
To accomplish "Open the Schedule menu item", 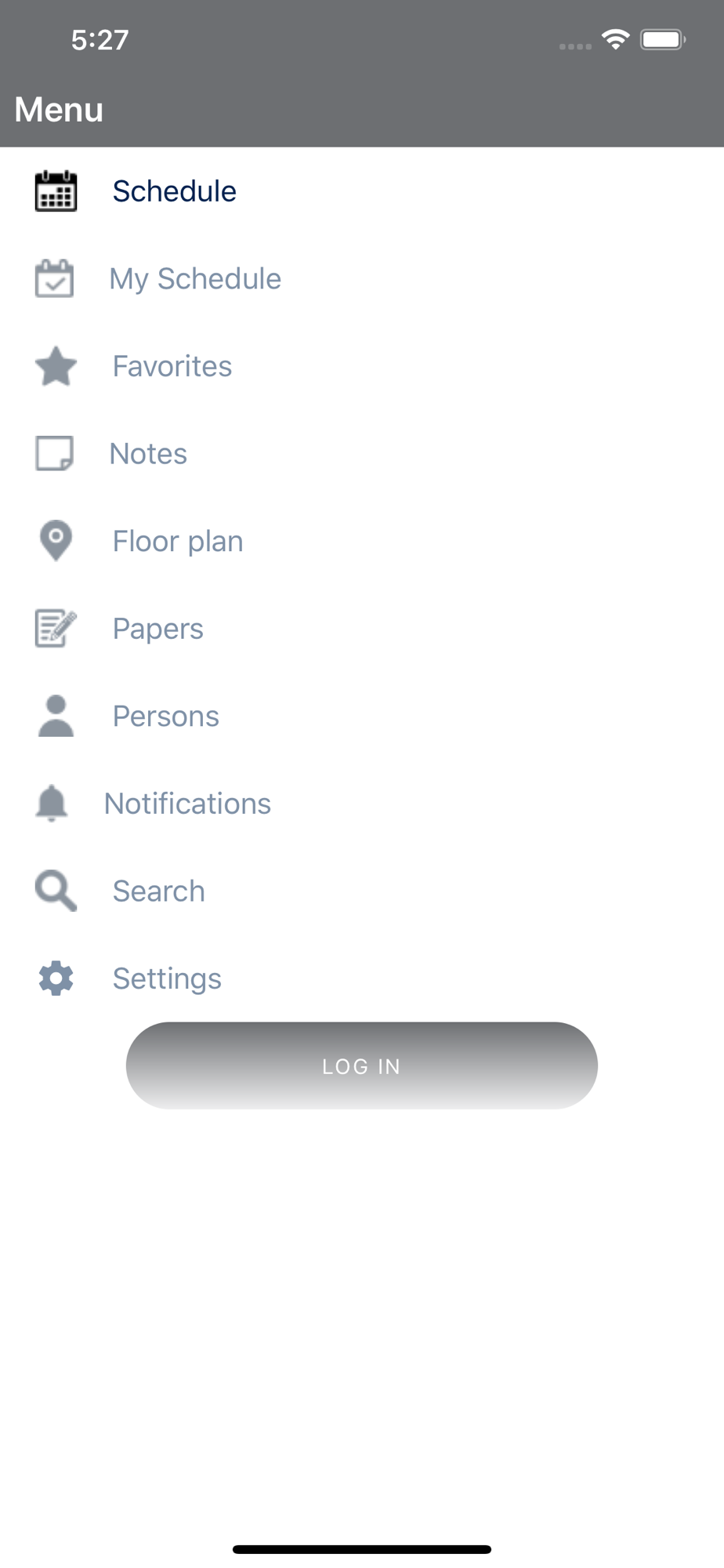I will point(362,191).
